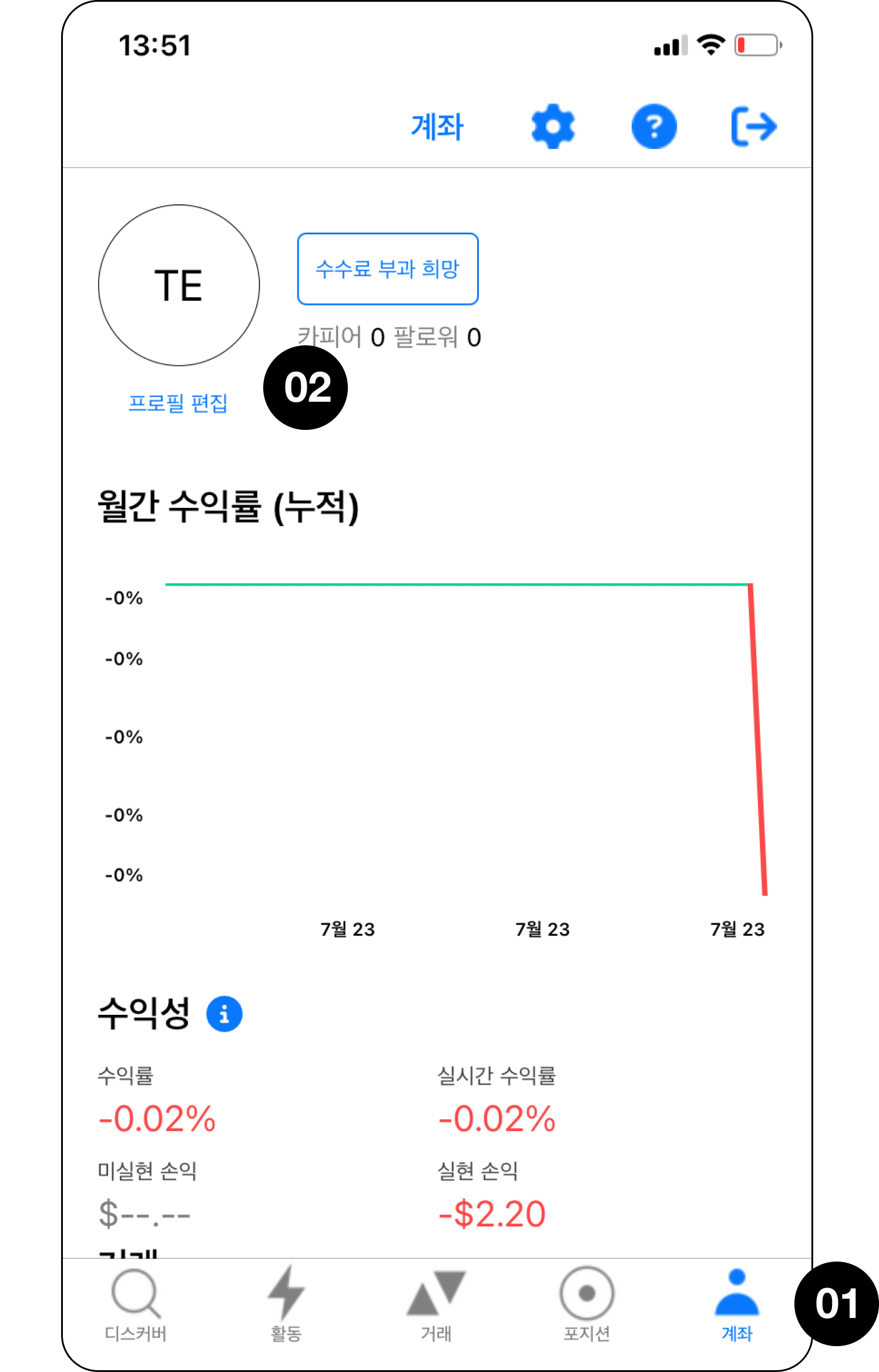The height and width of the screenshot is (1372, 879).
Task: Open the 프로필 편집 link
Action: (x=178, y=403)
